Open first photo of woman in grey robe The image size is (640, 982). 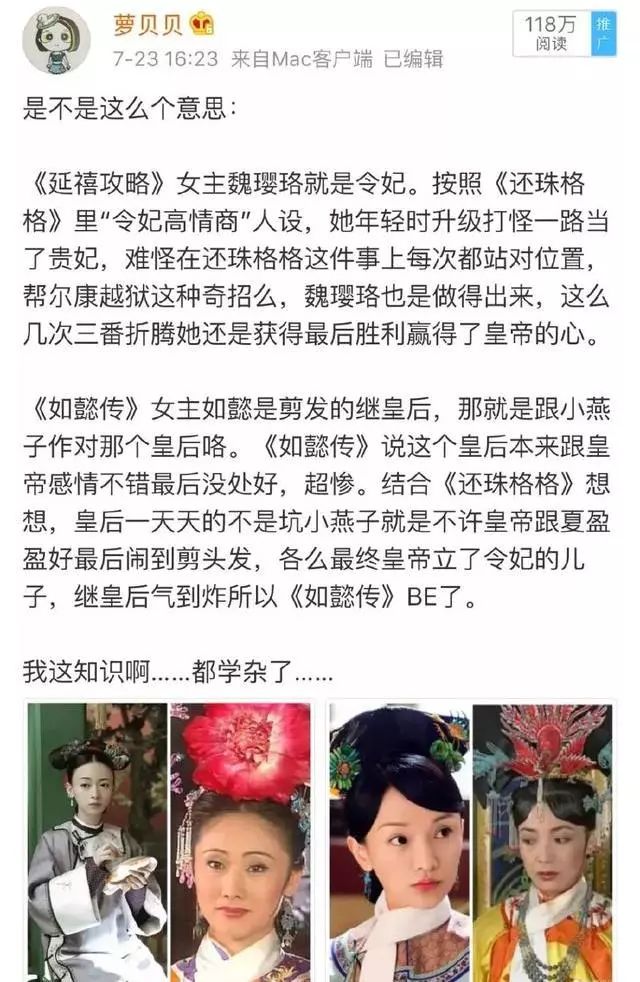point(95,842)
